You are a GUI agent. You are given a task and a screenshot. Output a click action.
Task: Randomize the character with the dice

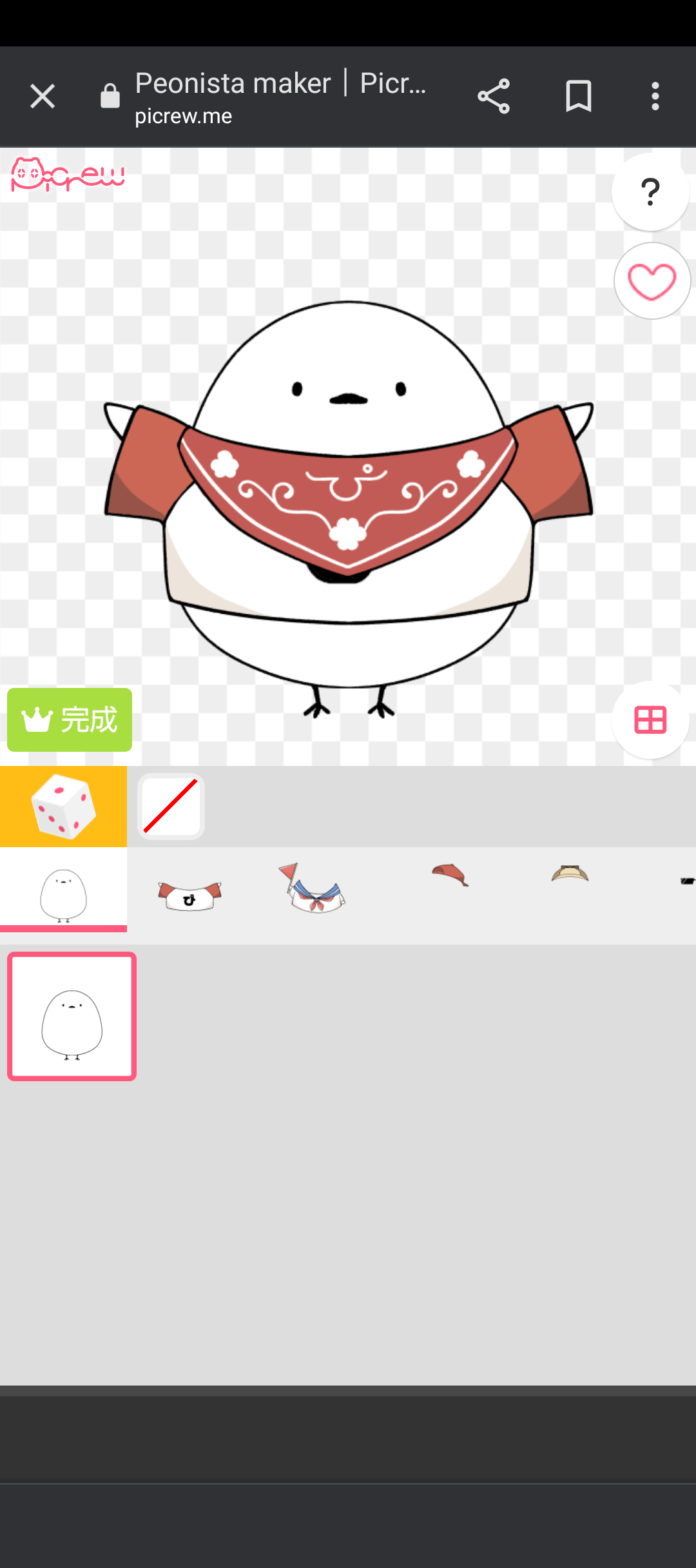pos(63,806)
